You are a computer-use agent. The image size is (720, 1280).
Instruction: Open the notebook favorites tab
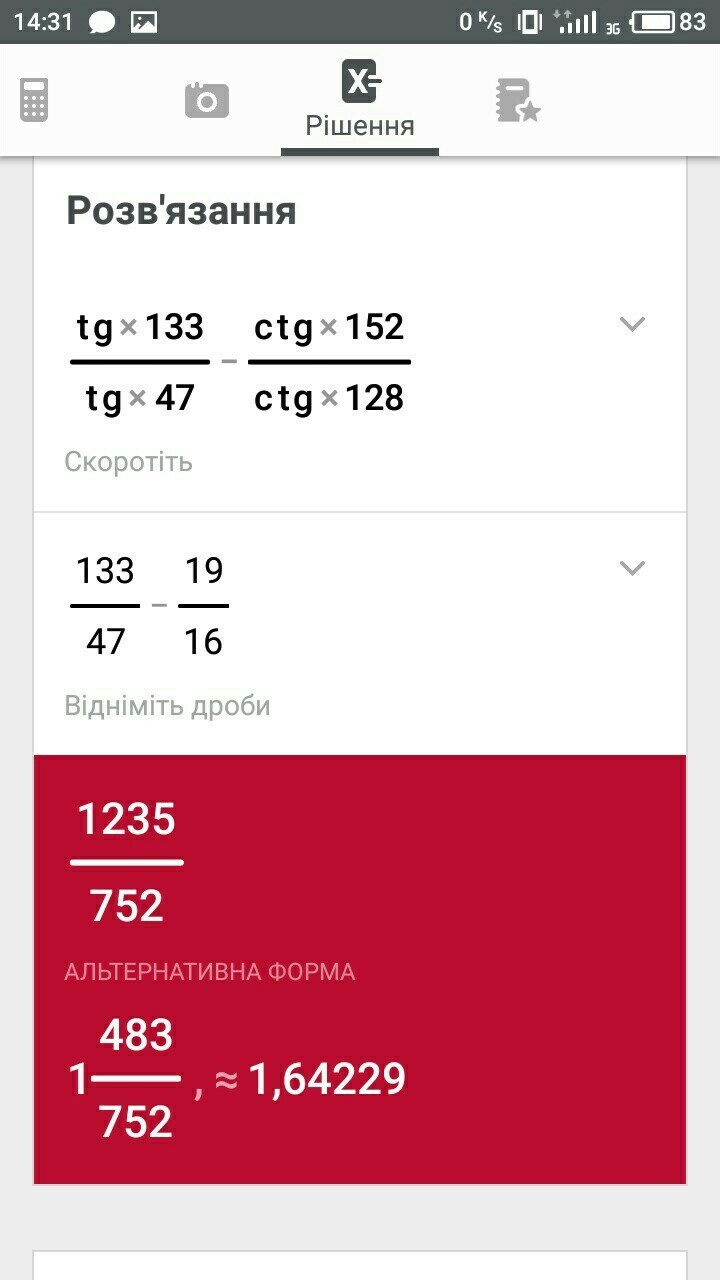point(517,100)
